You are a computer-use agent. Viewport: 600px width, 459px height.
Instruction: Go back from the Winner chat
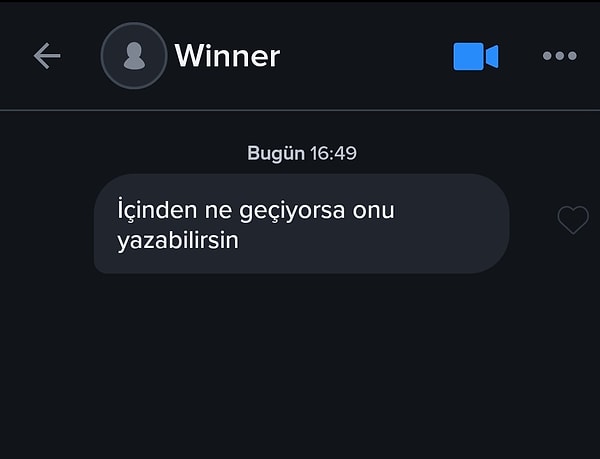[x=47, y=56]
